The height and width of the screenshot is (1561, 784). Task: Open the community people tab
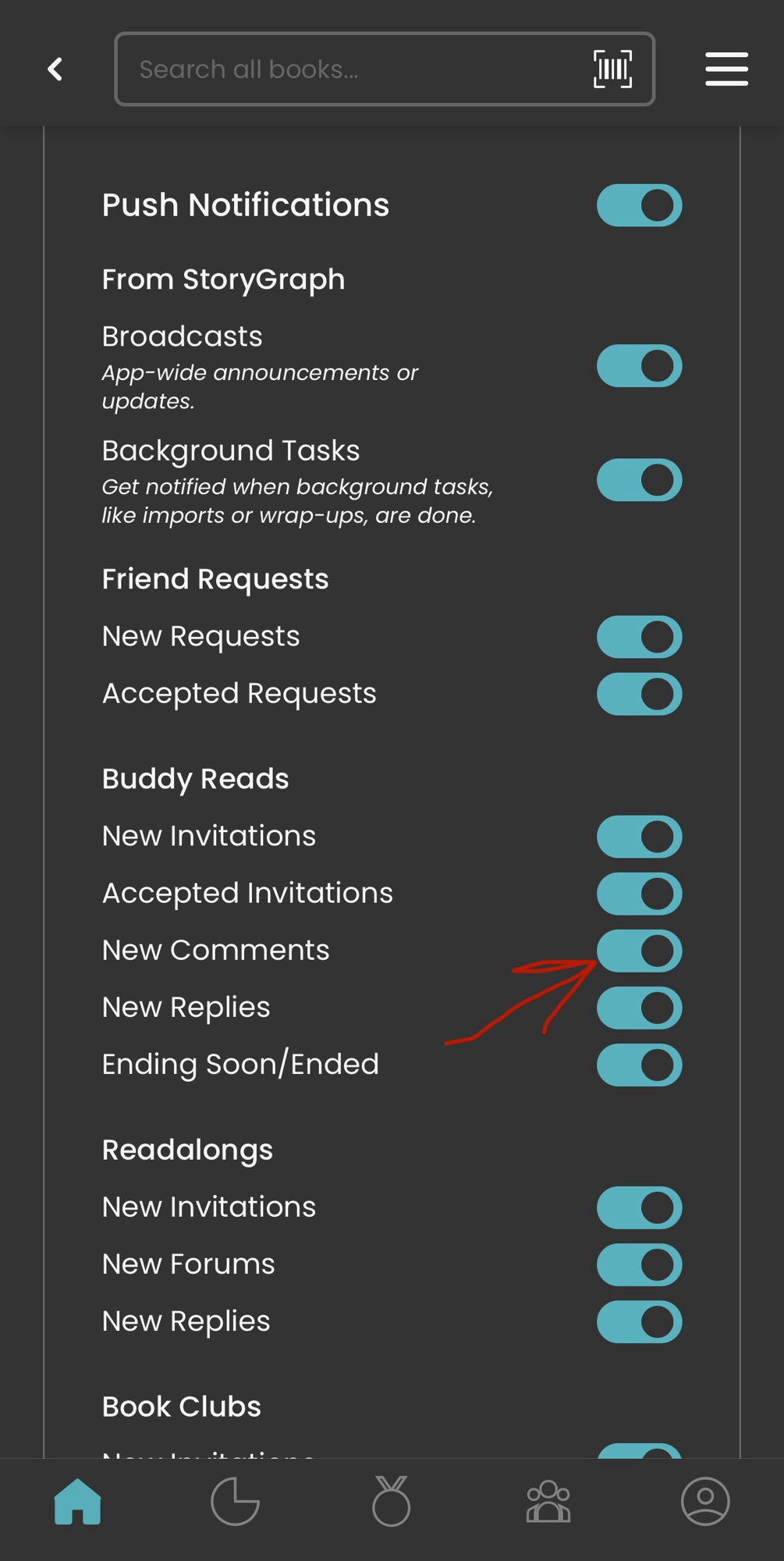(548, 1502)
